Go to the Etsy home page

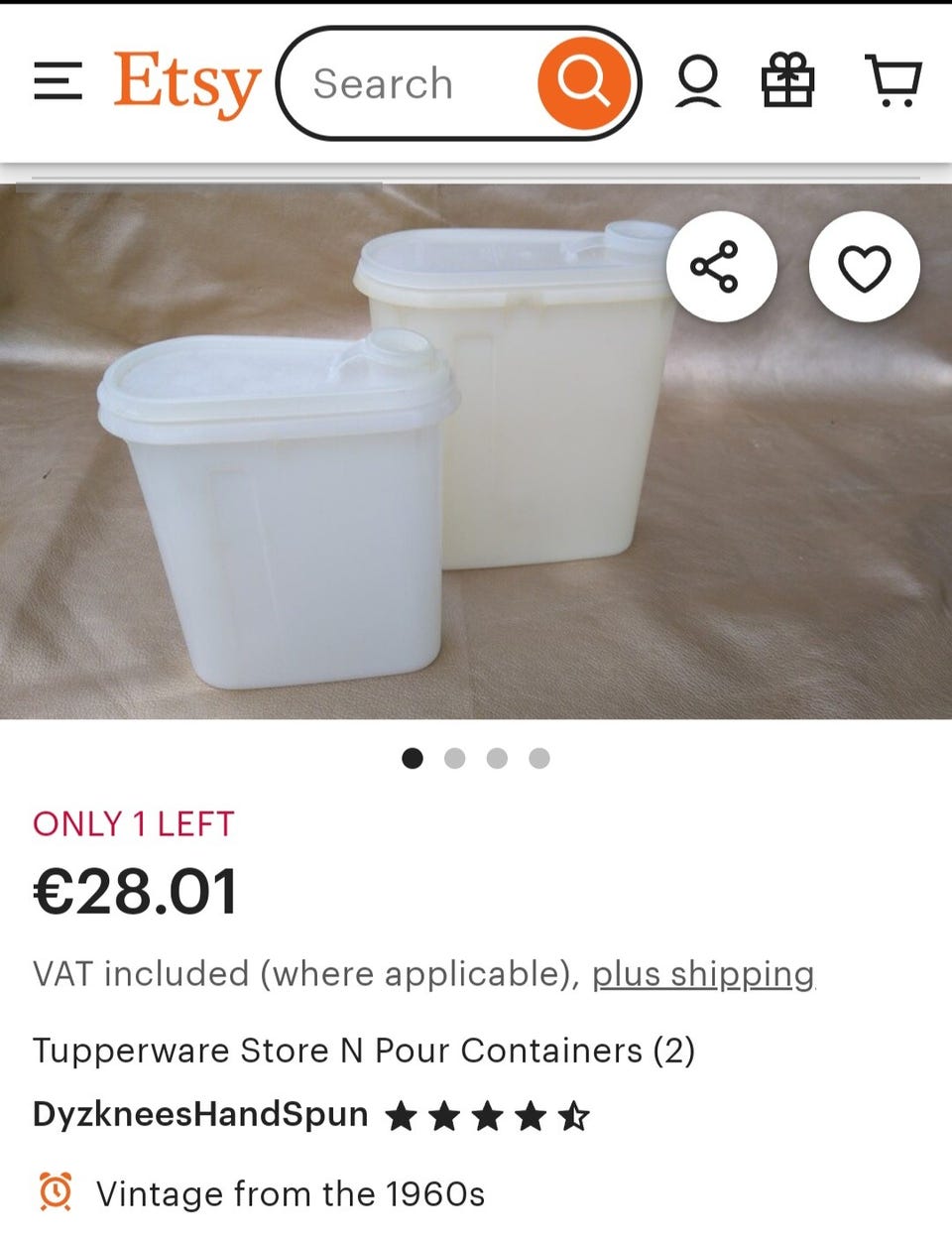tap(186, 83)
